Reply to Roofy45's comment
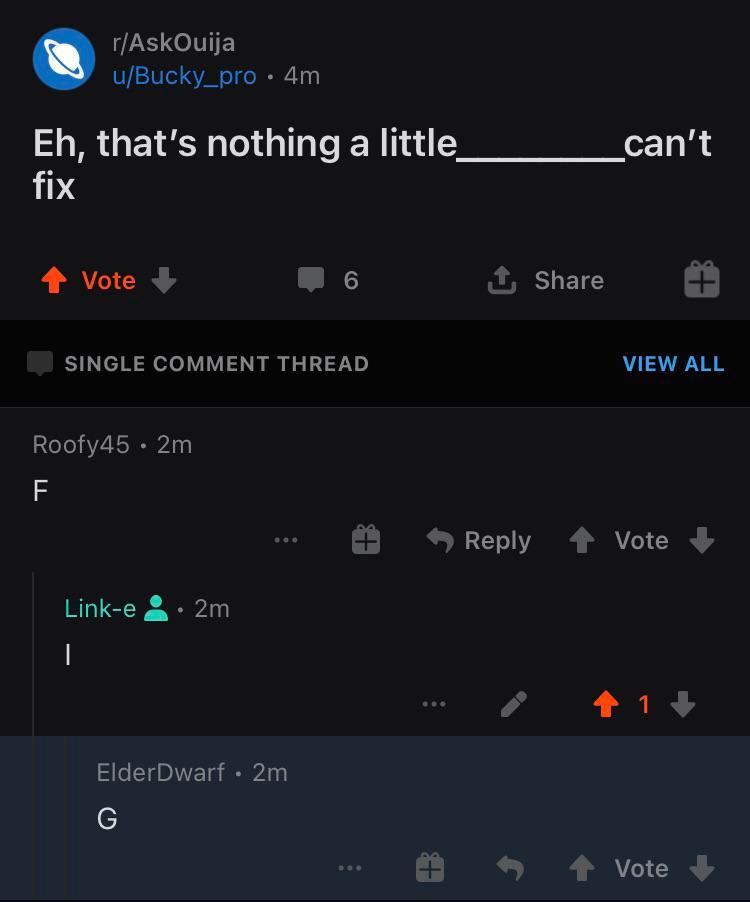The width and height of the screenshot is (750, 902). click(479, 541)
